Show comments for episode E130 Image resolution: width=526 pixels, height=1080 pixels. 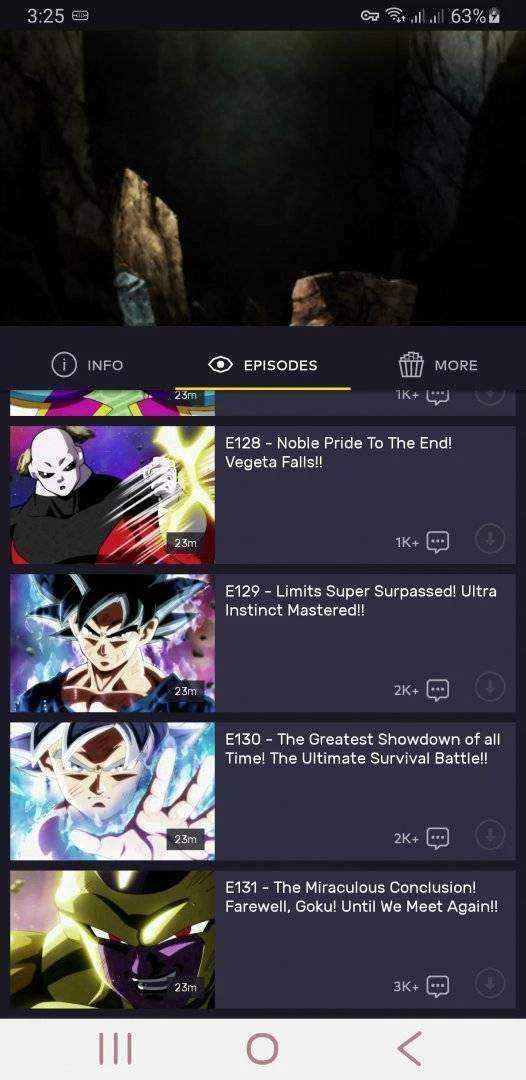(x=438, y=838)
